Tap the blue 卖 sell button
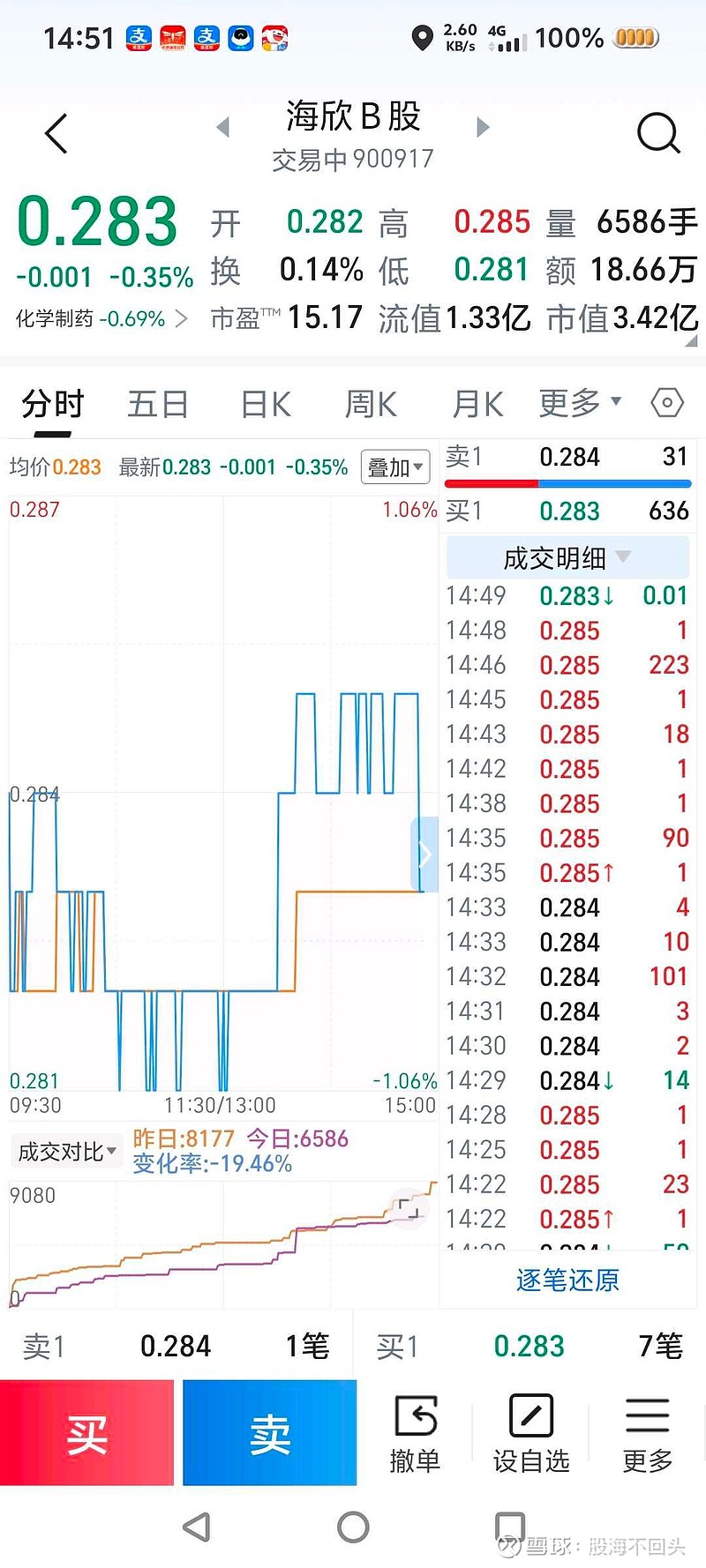Image resolution: width=706 pixels, height=1568 pixels. point(269,1434)
